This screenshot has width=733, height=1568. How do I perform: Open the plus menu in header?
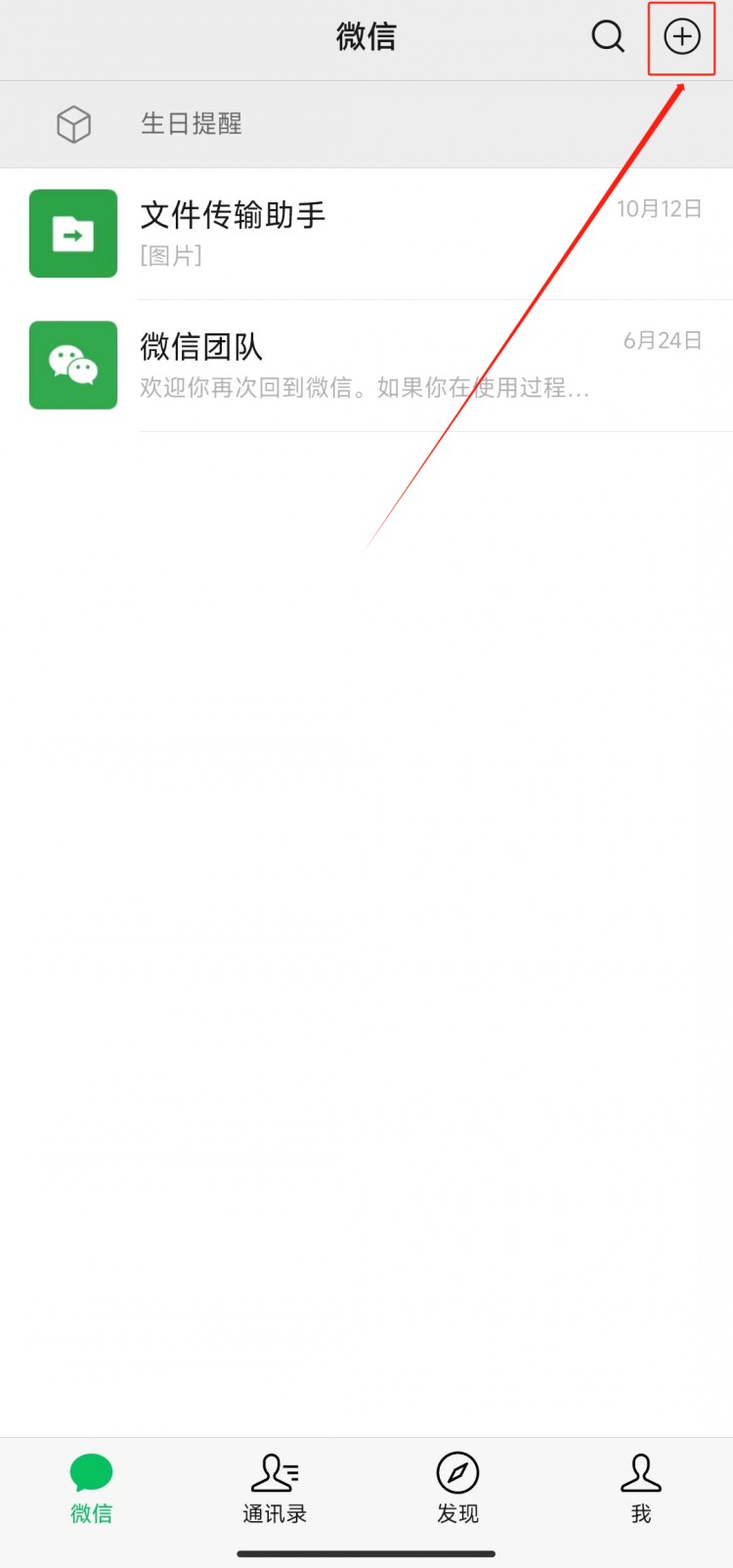point(681,37)
